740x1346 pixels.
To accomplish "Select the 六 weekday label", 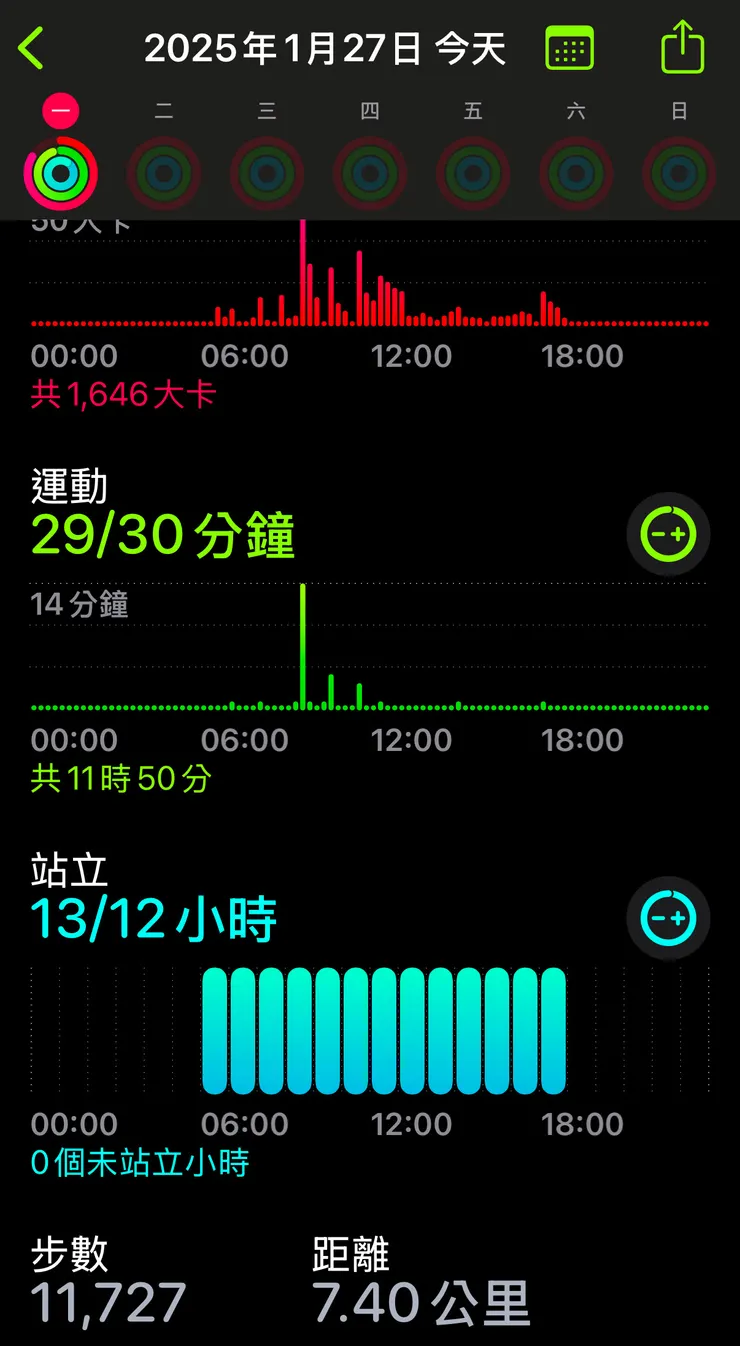I will [576, 110].
